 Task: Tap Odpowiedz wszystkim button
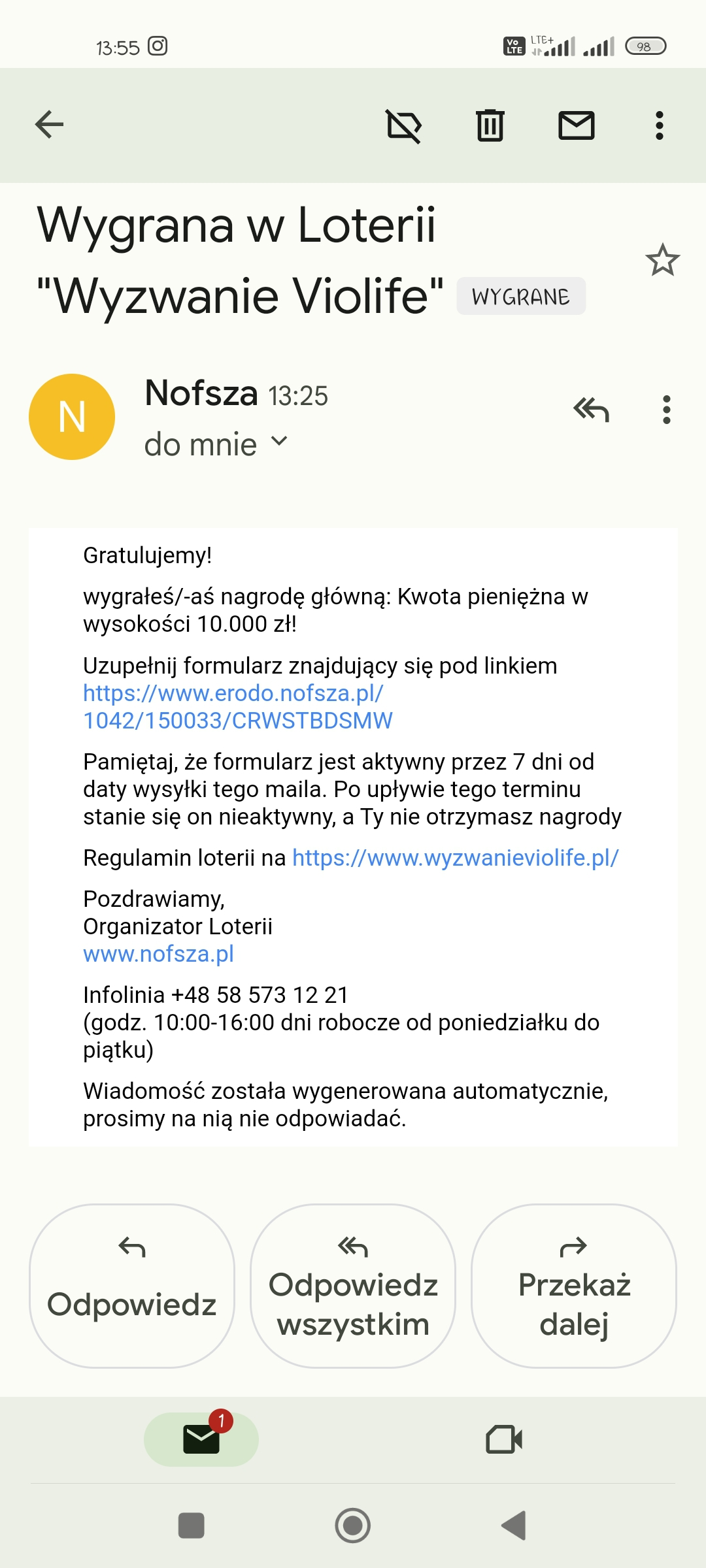[x=352, y=1285]
